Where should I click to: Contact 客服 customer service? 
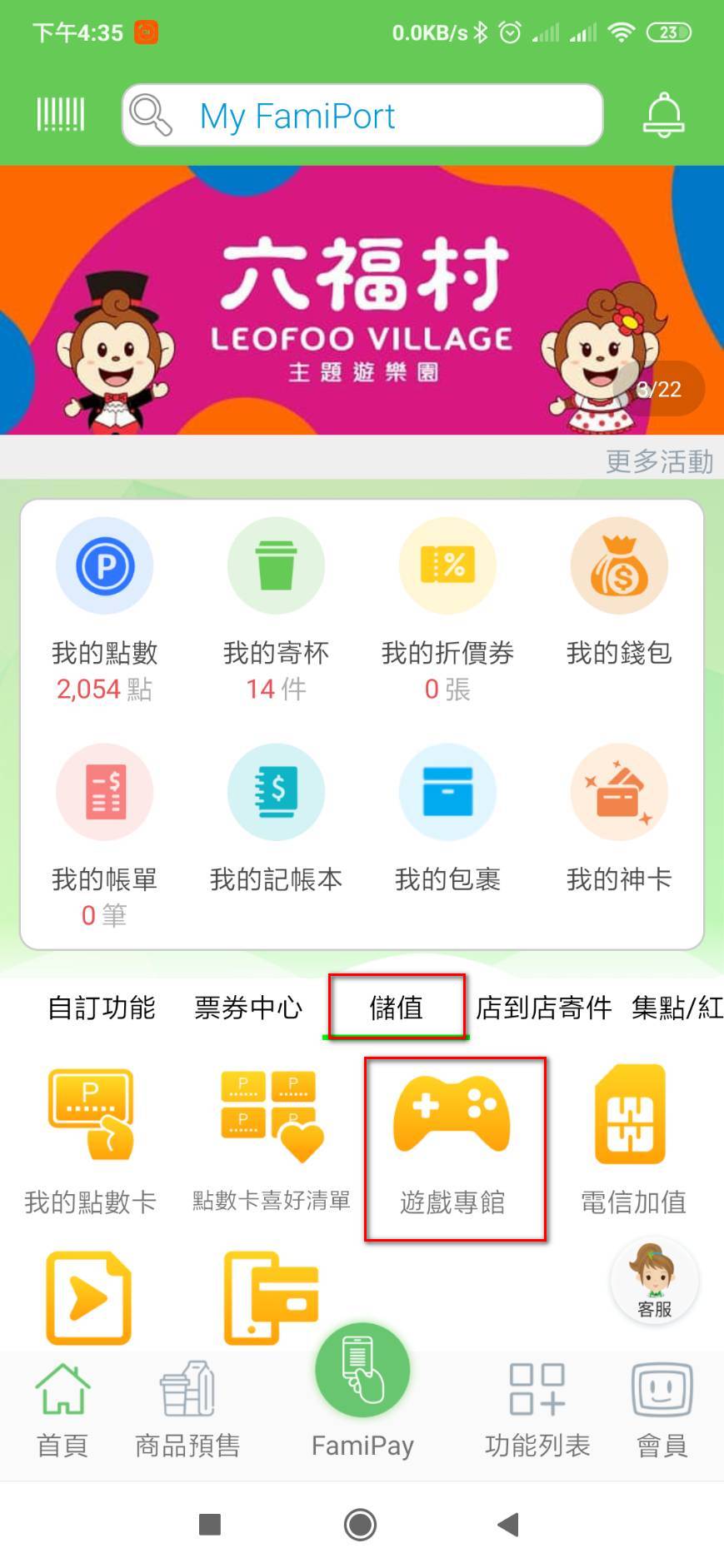pyautogui.click(x=655, y=1280)
